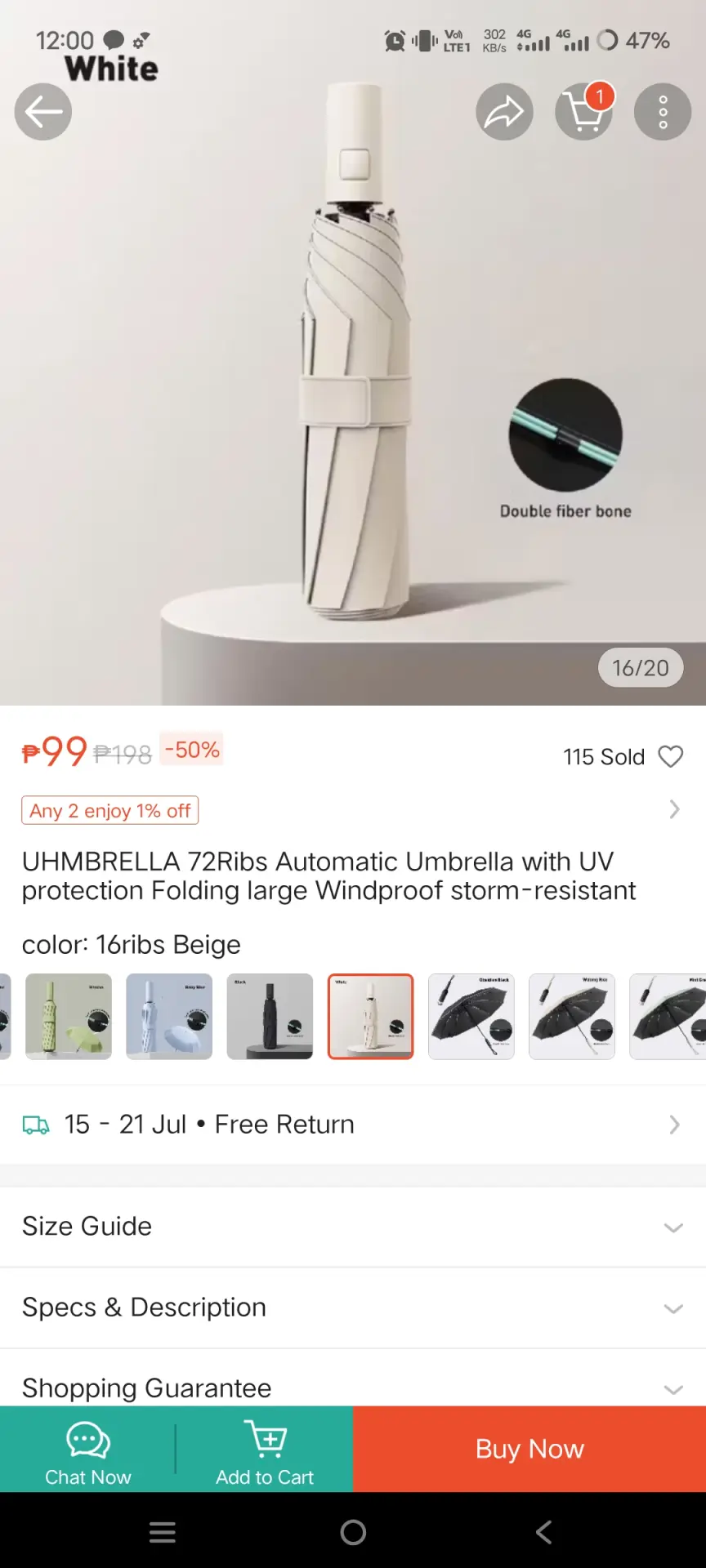This screenshot has width=706, height=1568.
Task: Select the green folded umbrella color
Action: pyautogui.click(x=69, y=1017)
